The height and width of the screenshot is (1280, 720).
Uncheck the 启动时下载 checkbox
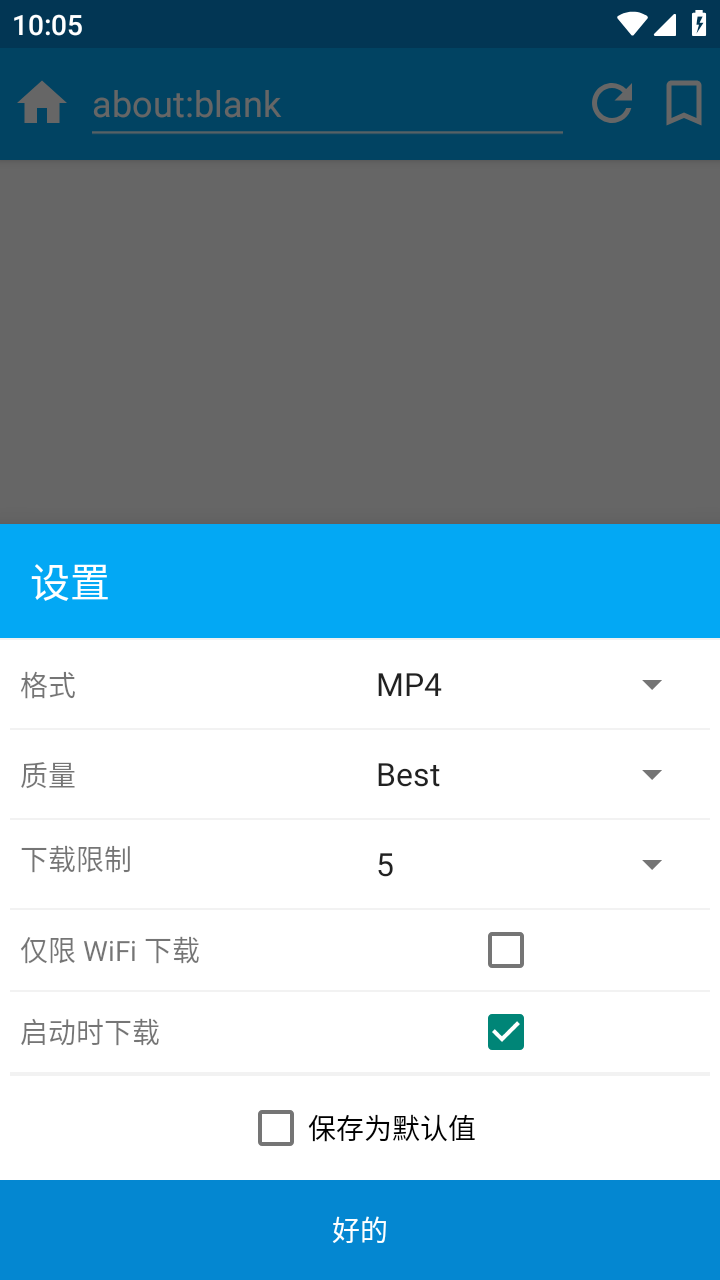click(506, 1032)
